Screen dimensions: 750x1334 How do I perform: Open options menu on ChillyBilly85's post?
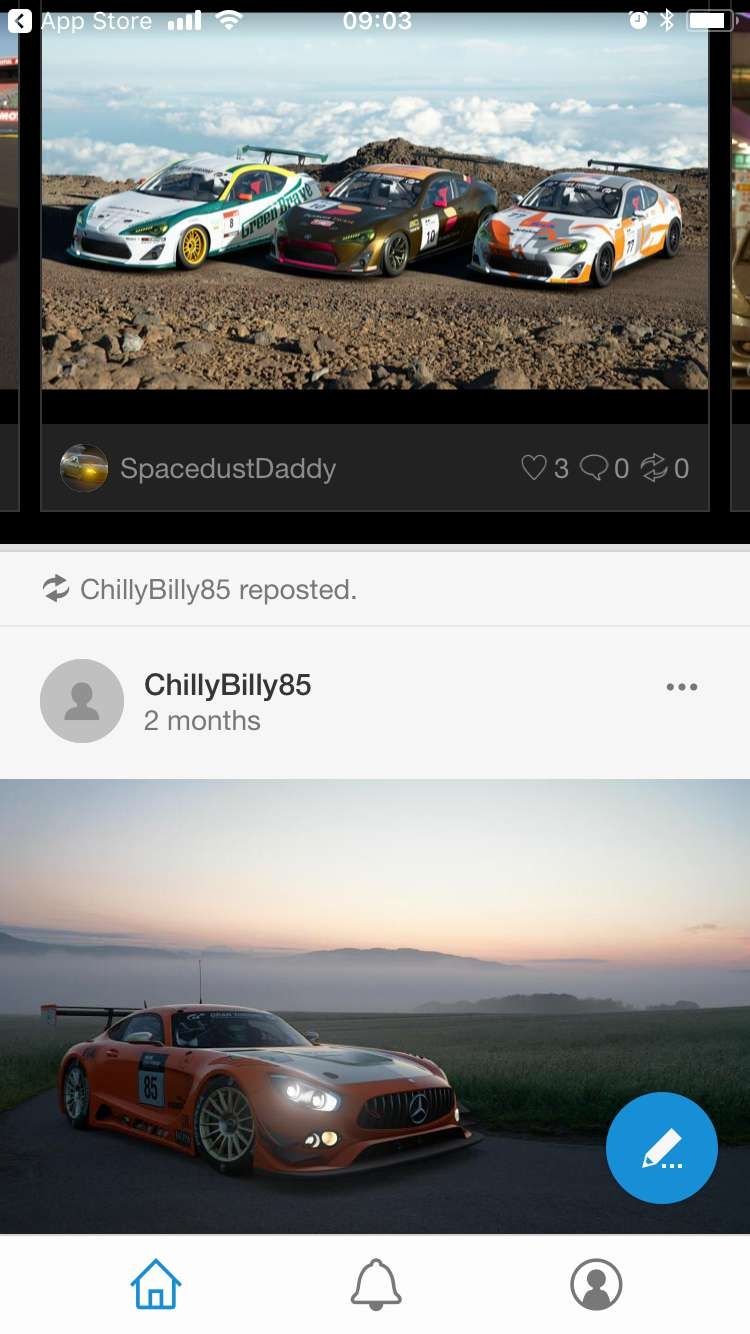tap(682, 687)
